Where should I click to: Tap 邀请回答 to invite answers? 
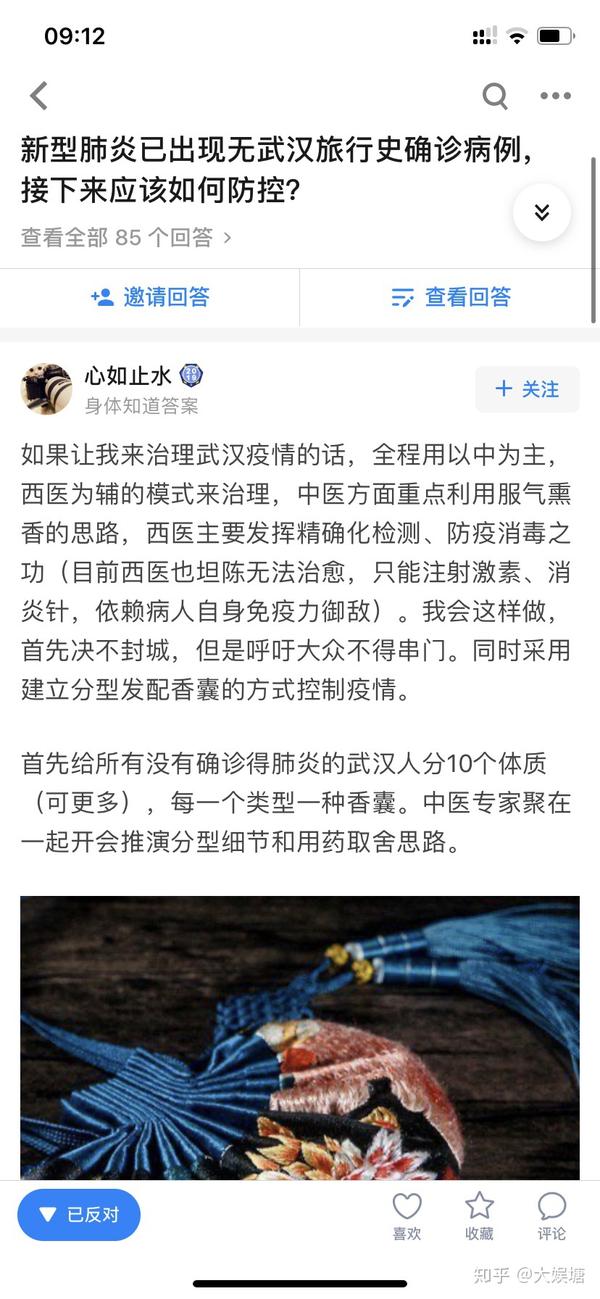pyautogui.click(x=150, y=297)
